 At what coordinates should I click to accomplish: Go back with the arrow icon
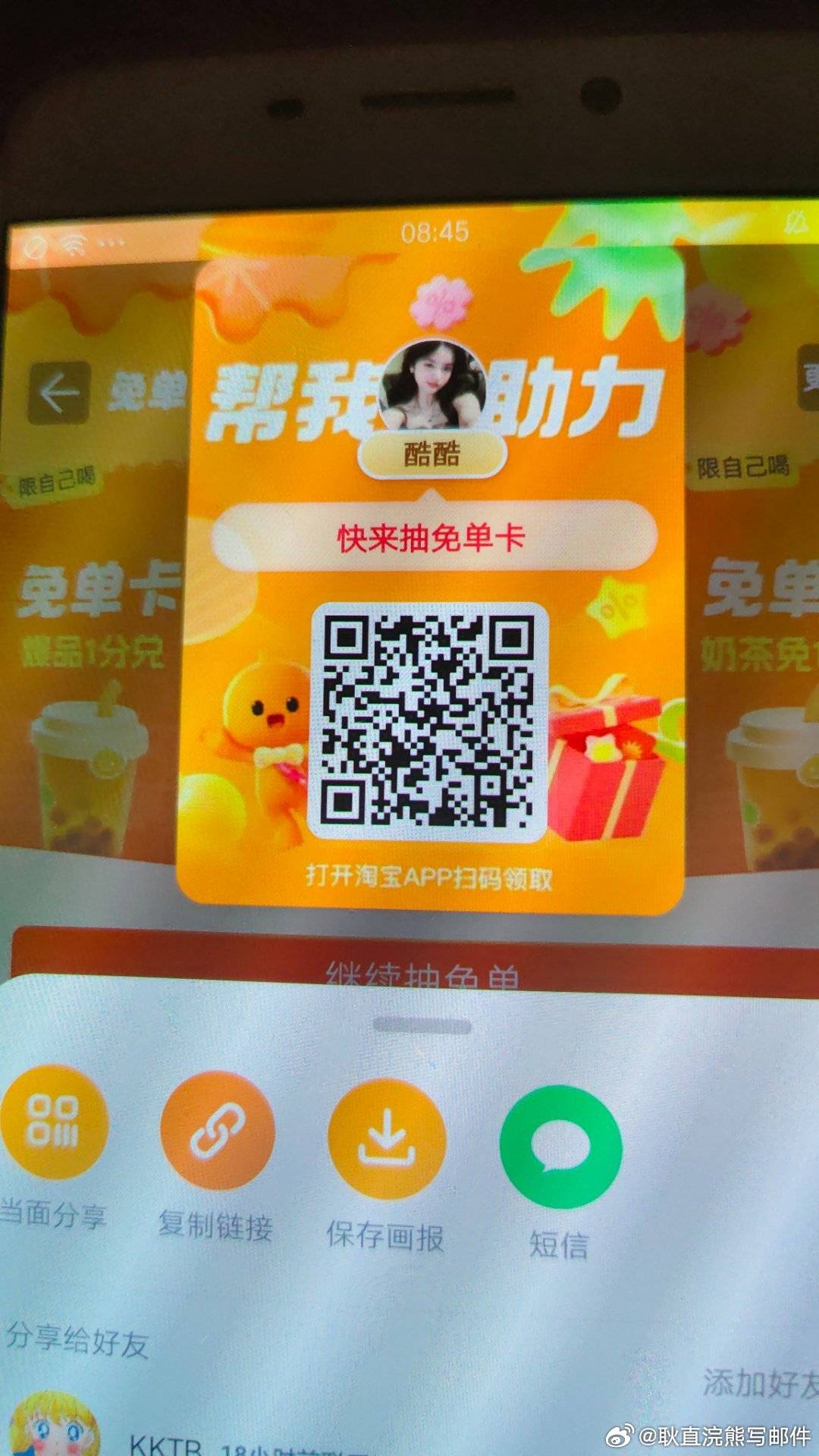click(x=59, y=393)
